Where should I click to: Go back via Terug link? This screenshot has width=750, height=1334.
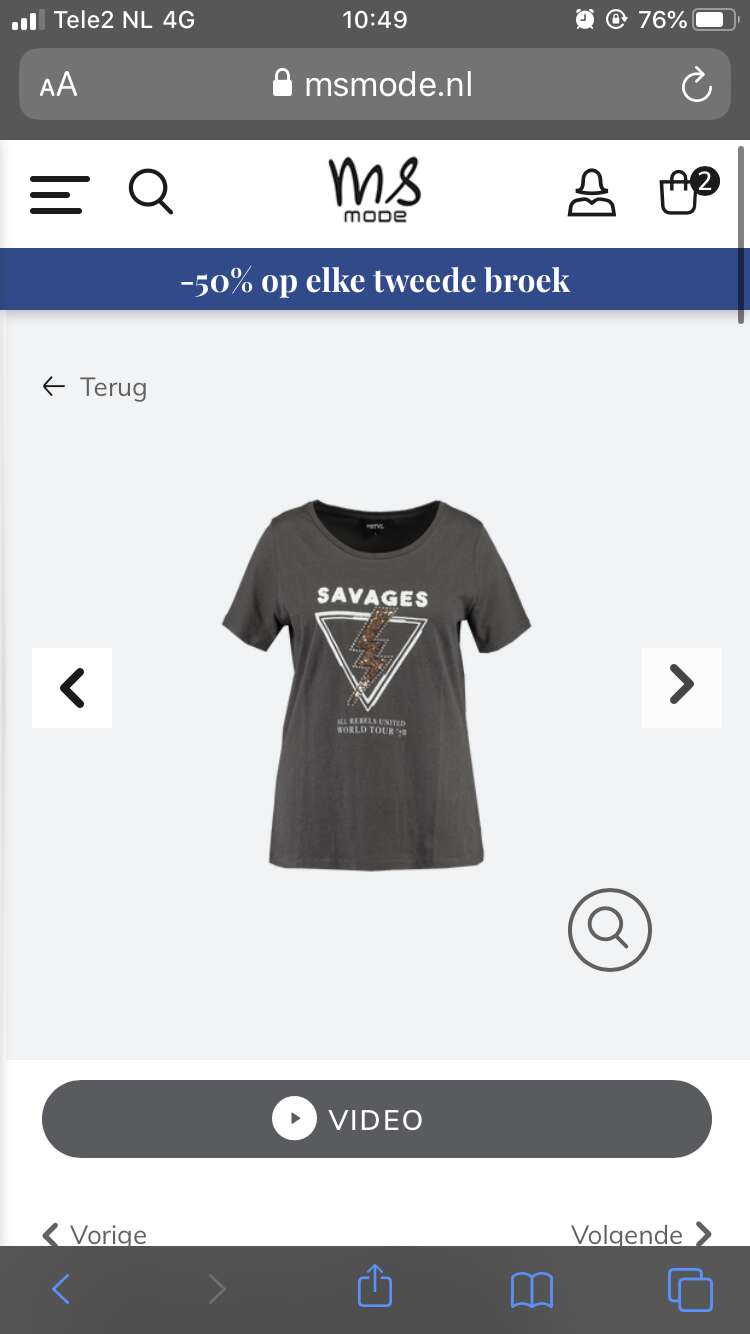(x=95, y=387)
